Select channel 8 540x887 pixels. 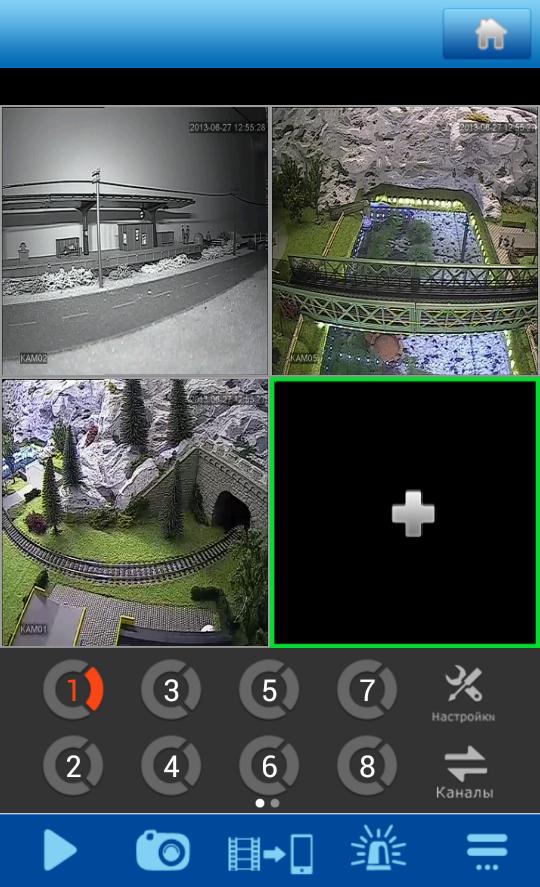367,766
